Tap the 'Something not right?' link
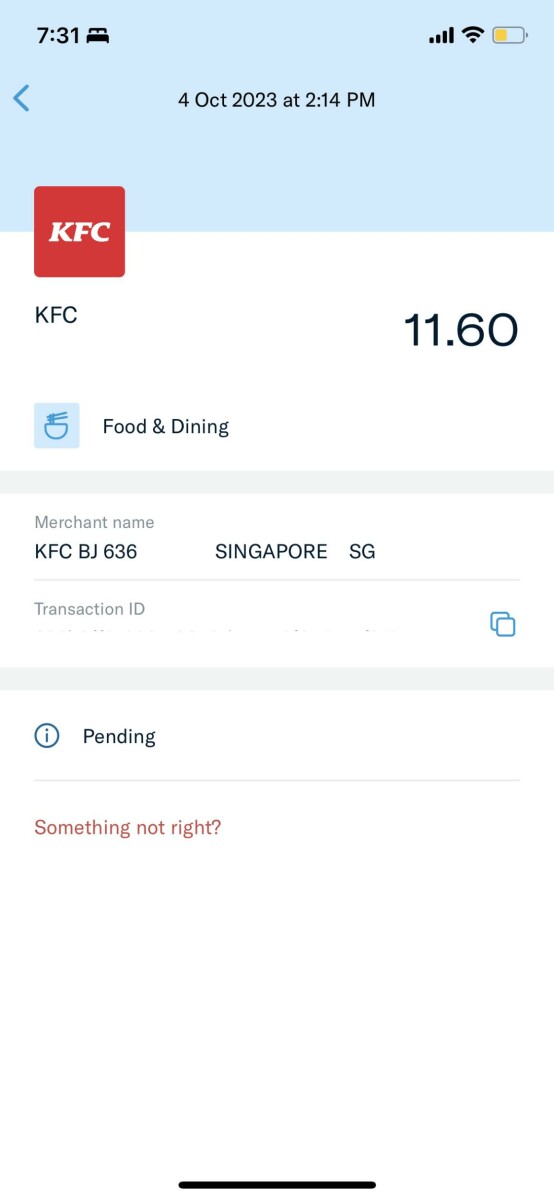 128,828
